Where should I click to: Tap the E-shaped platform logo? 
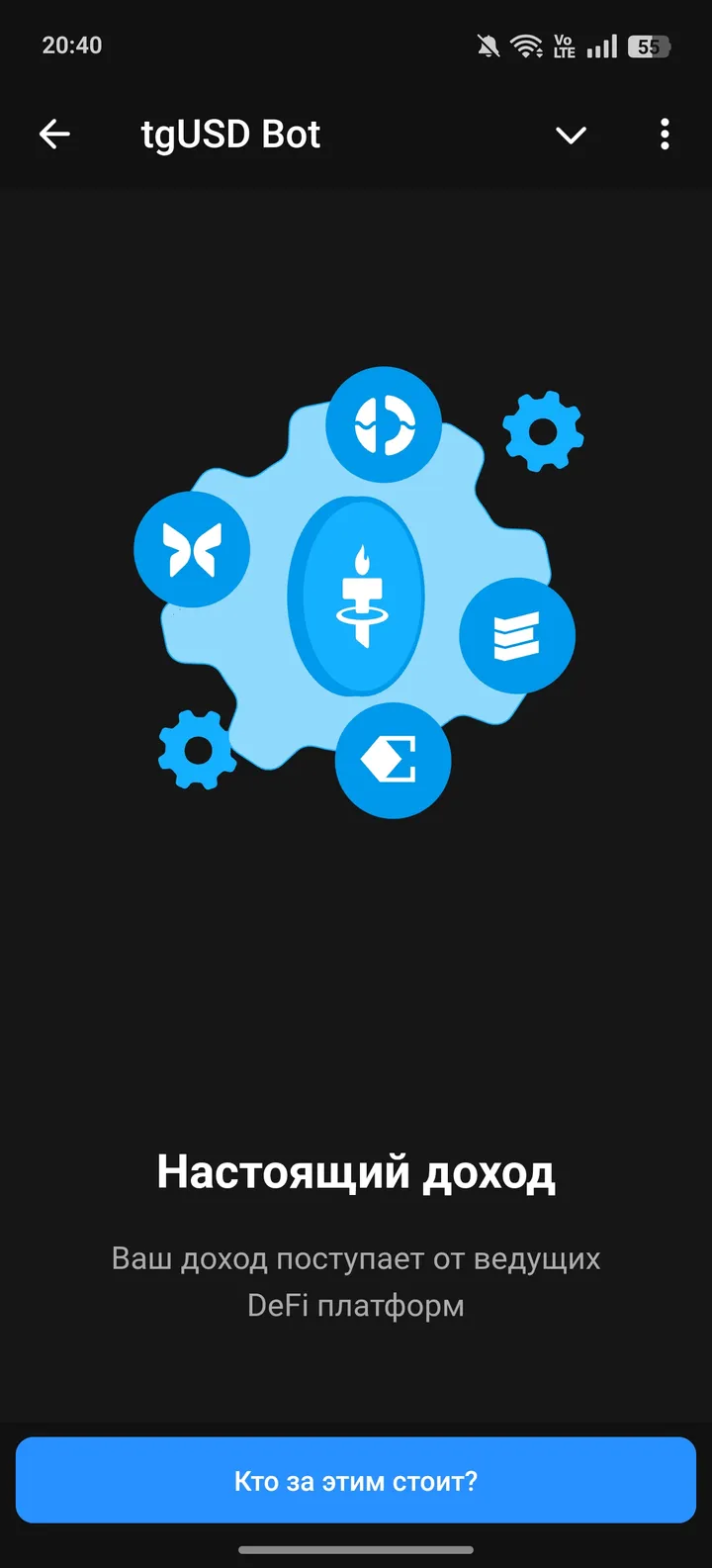[x=393, y=760]
